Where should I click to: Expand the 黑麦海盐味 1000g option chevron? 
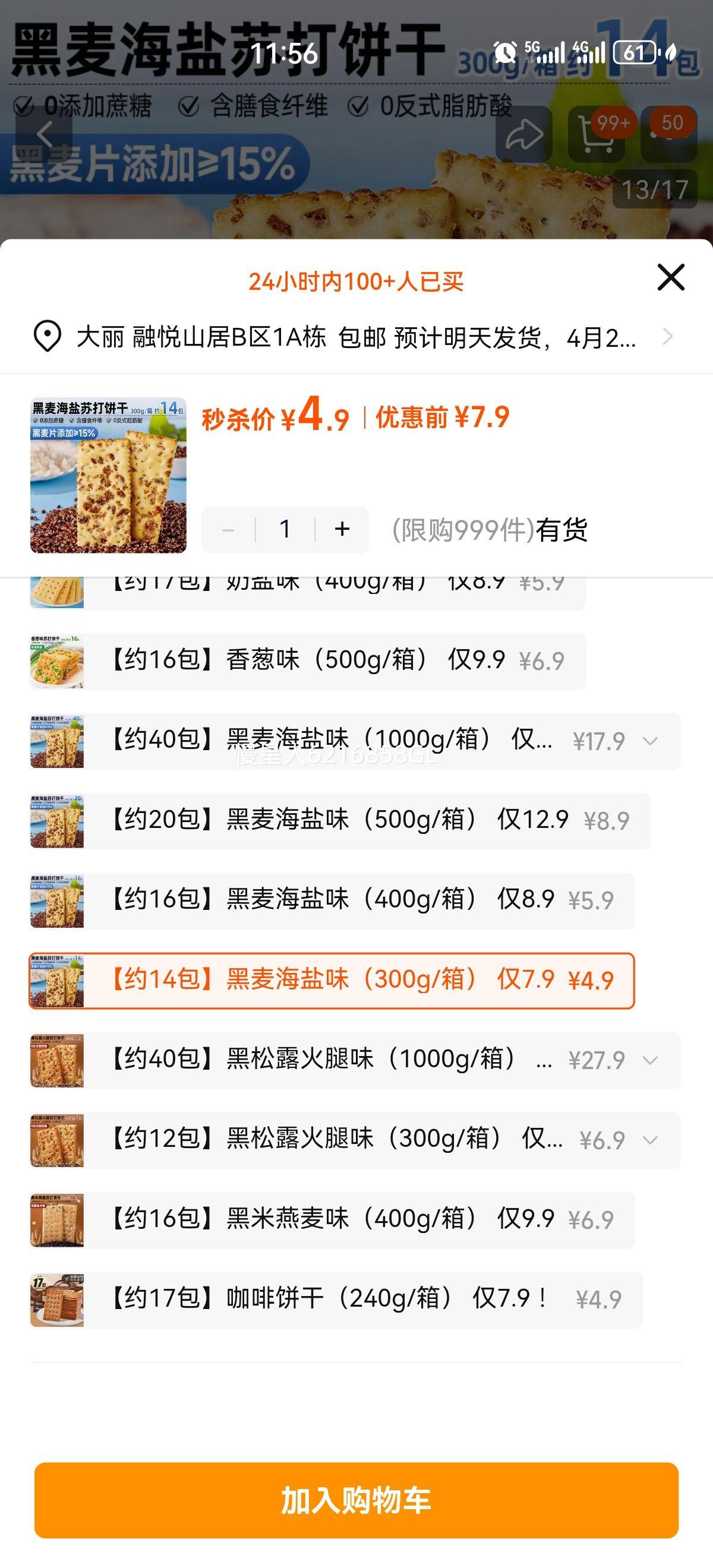(651, 741)
